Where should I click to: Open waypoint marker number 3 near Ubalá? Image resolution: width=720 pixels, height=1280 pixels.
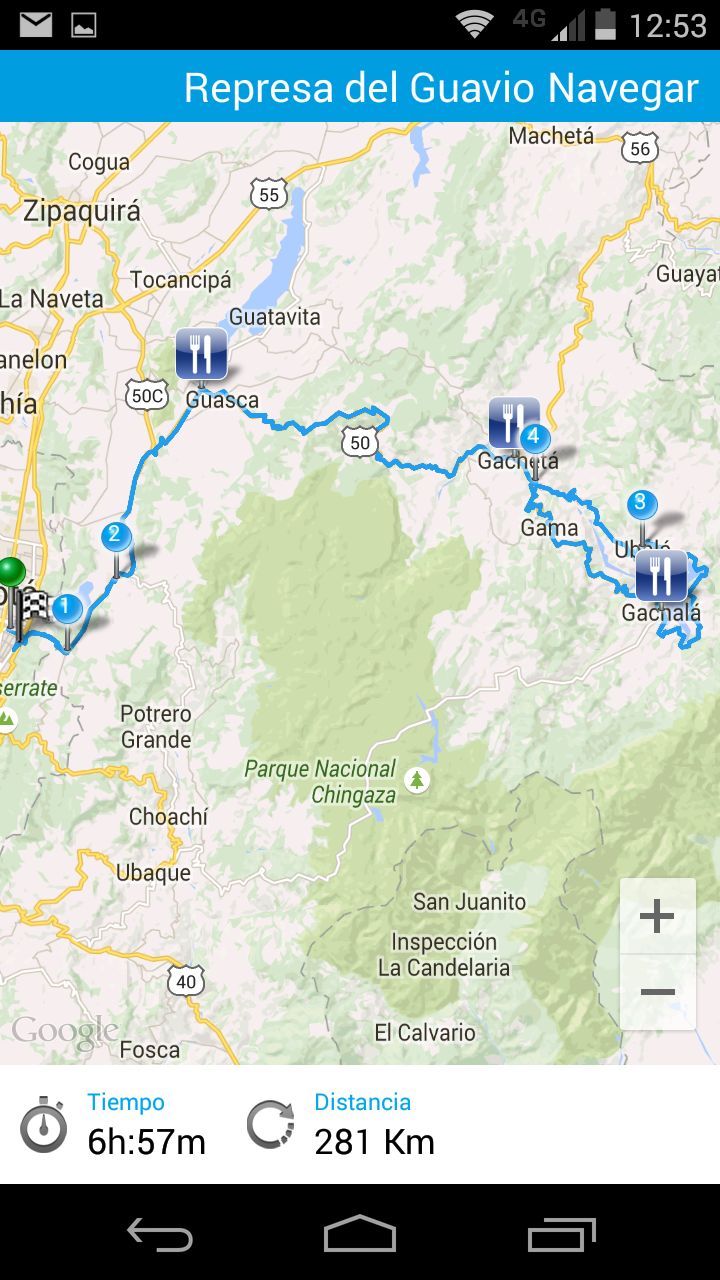pyautogui.click(x=641, y=504)
